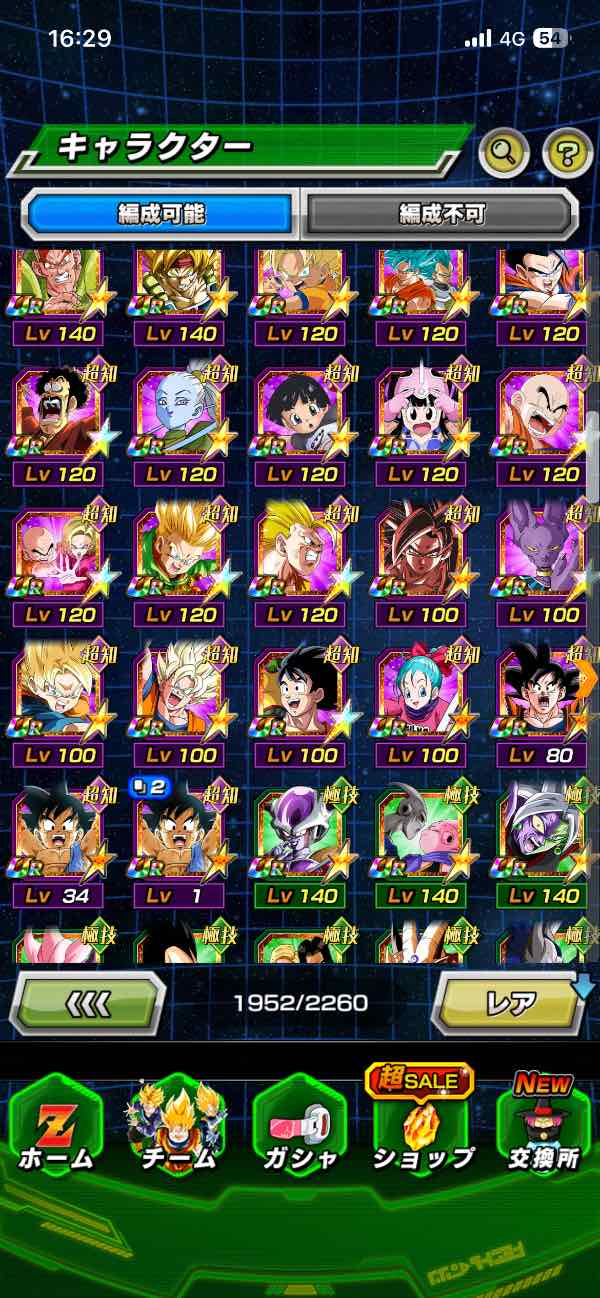Select the Beerus Lv 100 character card

click(x=546, y=567)
